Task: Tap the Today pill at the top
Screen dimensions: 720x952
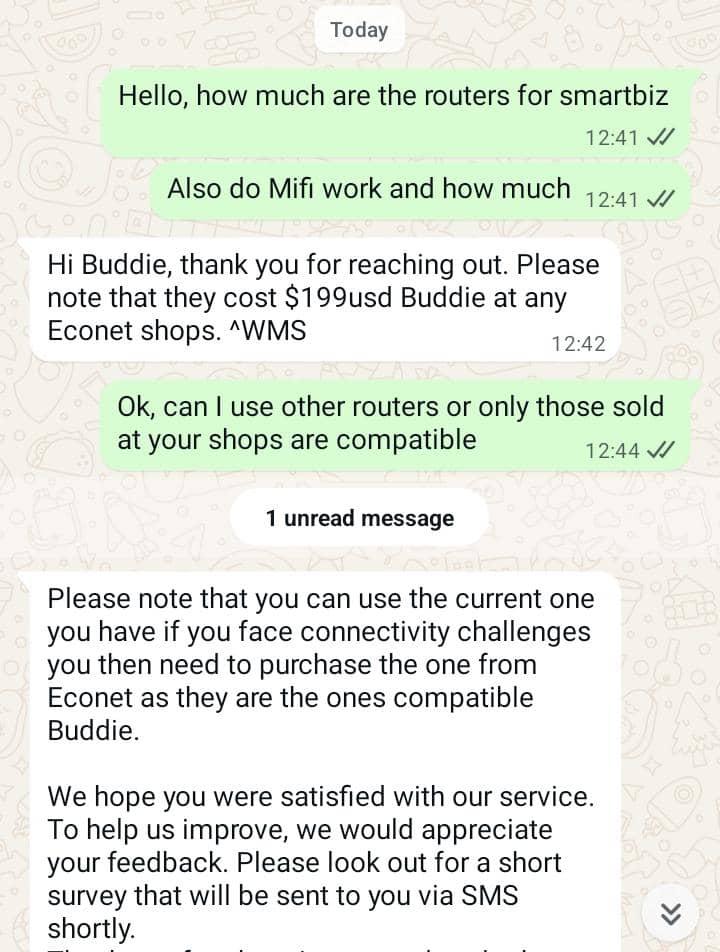Action: [359, 29]
